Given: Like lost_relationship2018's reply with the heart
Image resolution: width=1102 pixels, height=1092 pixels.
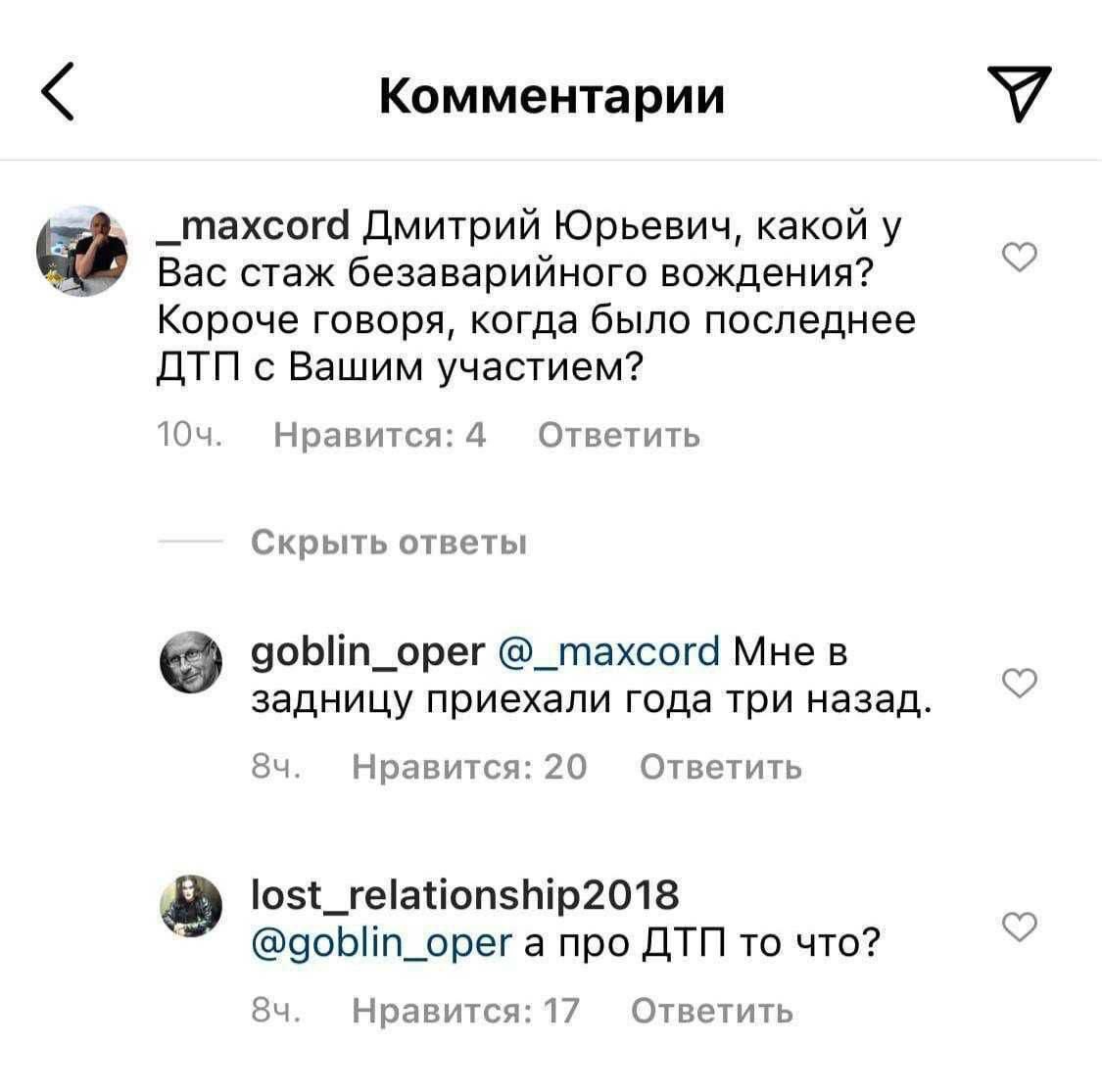Looking at the screenshot, I should (x=1021, y=926).
